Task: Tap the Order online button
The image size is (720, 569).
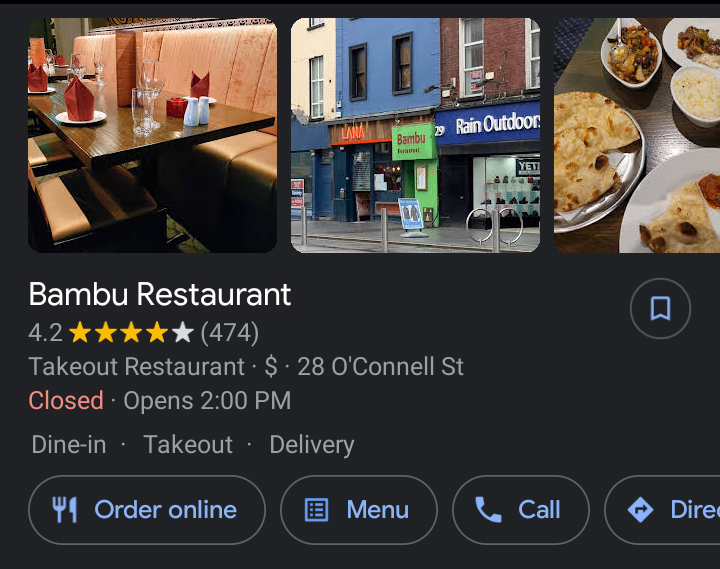Action: [x=147, y=510]
